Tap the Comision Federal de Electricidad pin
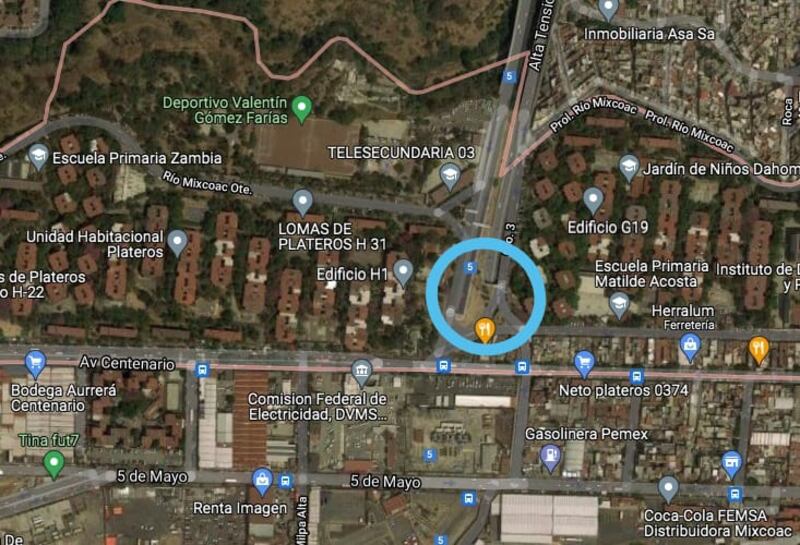 tap(362, 373)
